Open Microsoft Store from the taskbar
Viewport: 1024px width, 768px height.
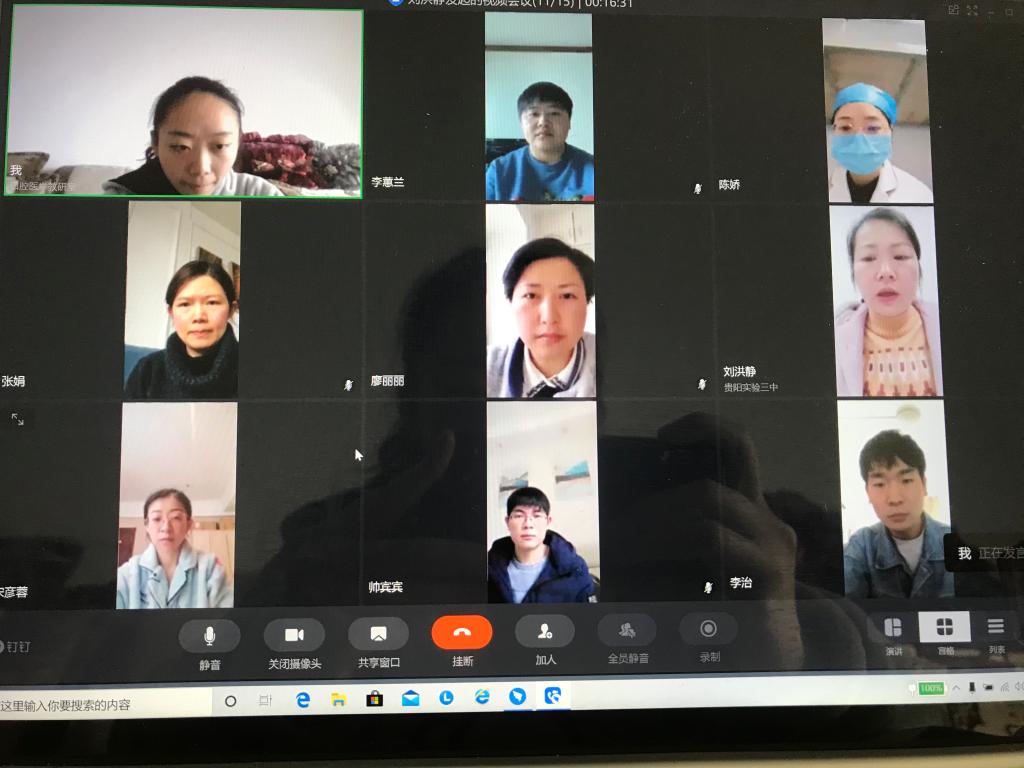click(x=374, y=699)
